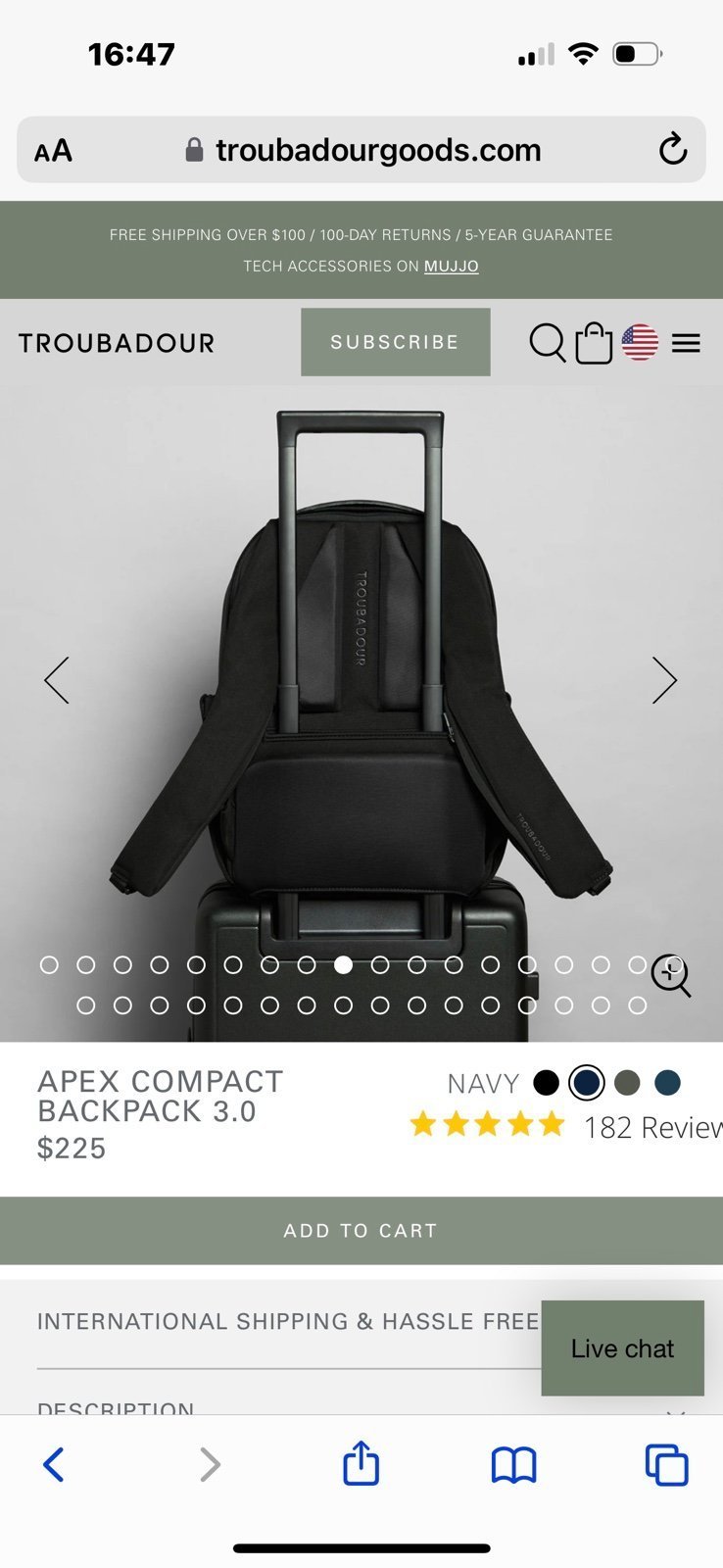Show the previous product image
Screen dimensions: 723x1568
(57, 680)
